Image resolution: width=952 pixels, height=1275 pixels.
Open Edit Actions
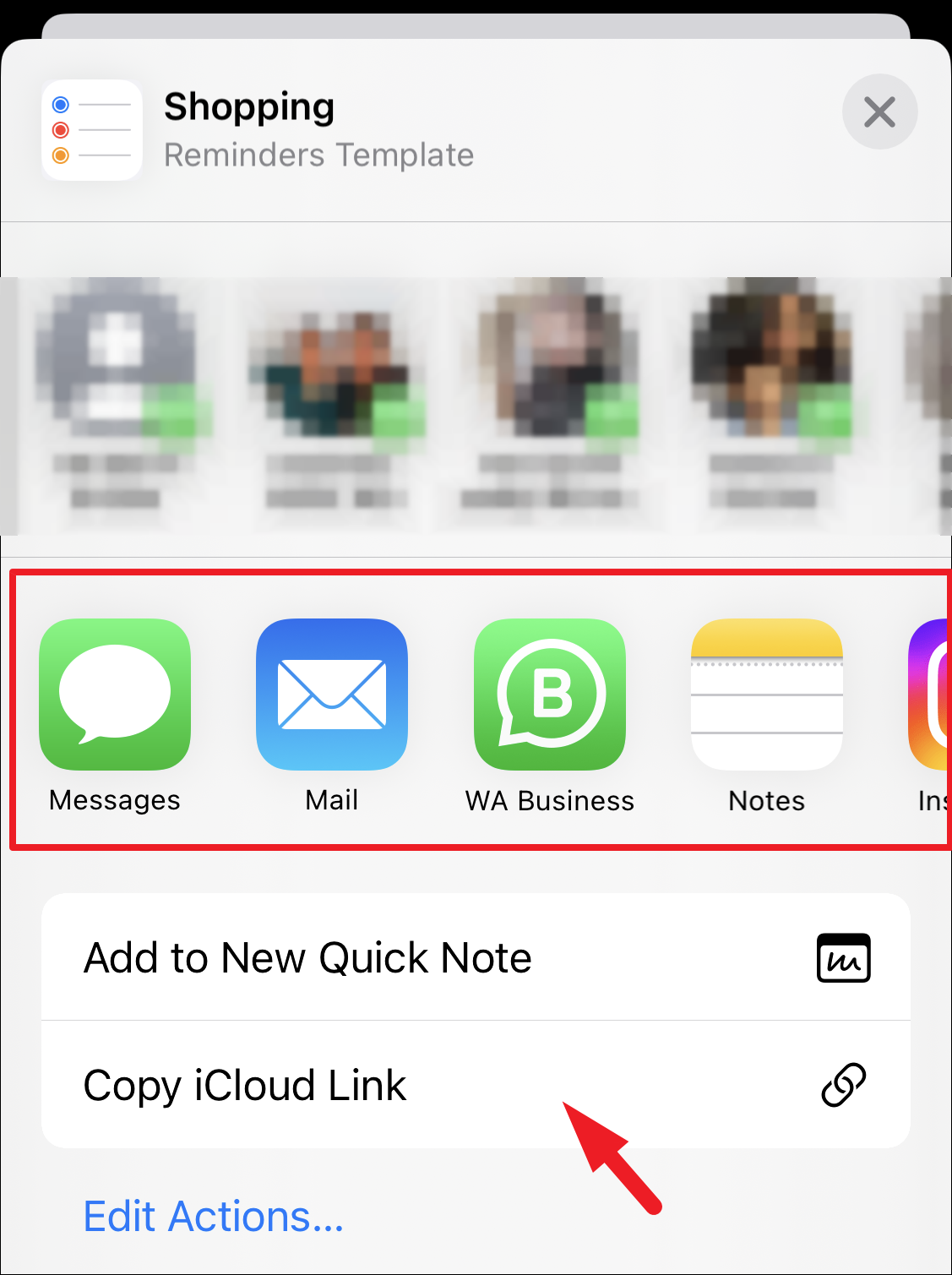[x=214, y=1217]
